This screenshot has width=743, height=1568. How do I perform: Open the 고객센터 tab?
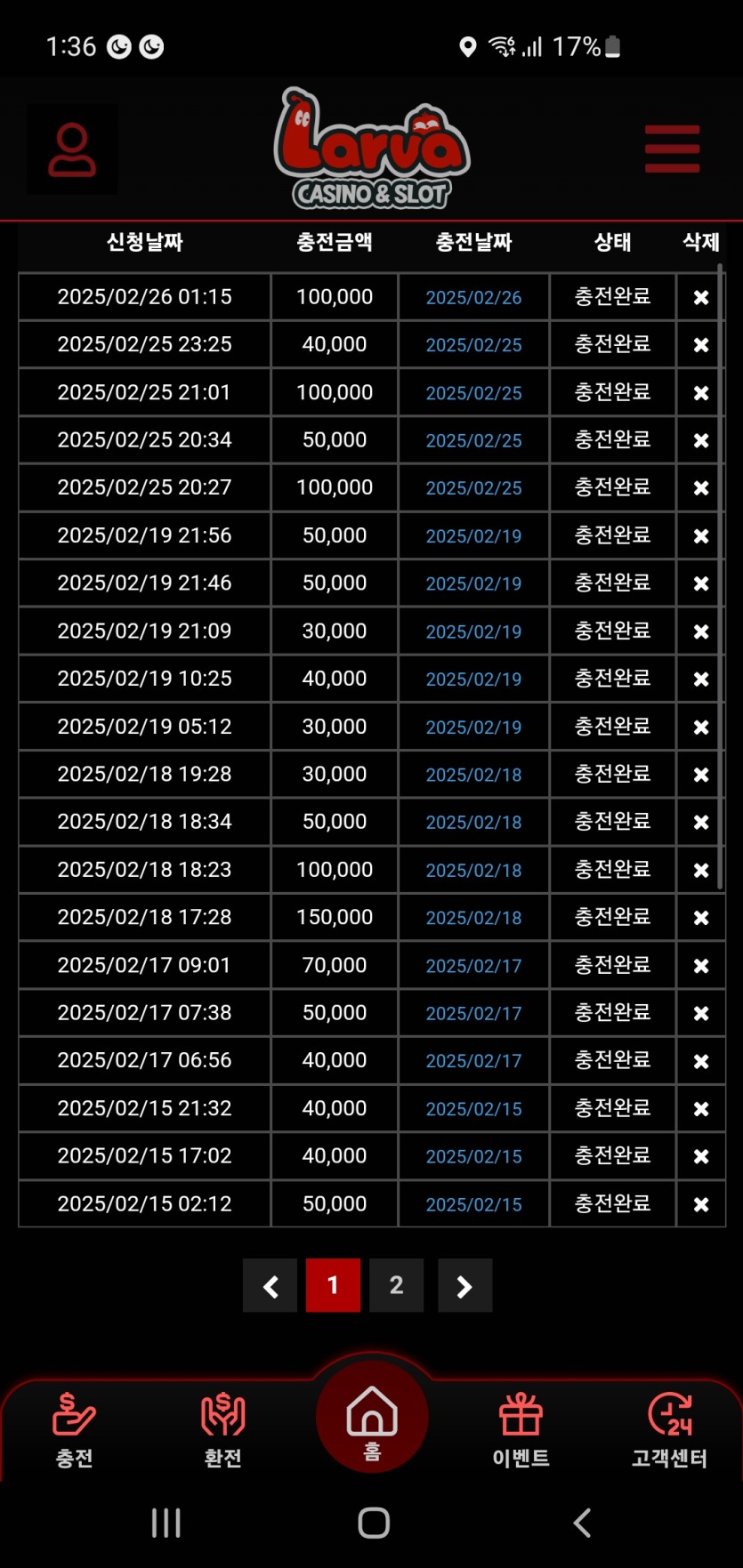[669, 1430]
